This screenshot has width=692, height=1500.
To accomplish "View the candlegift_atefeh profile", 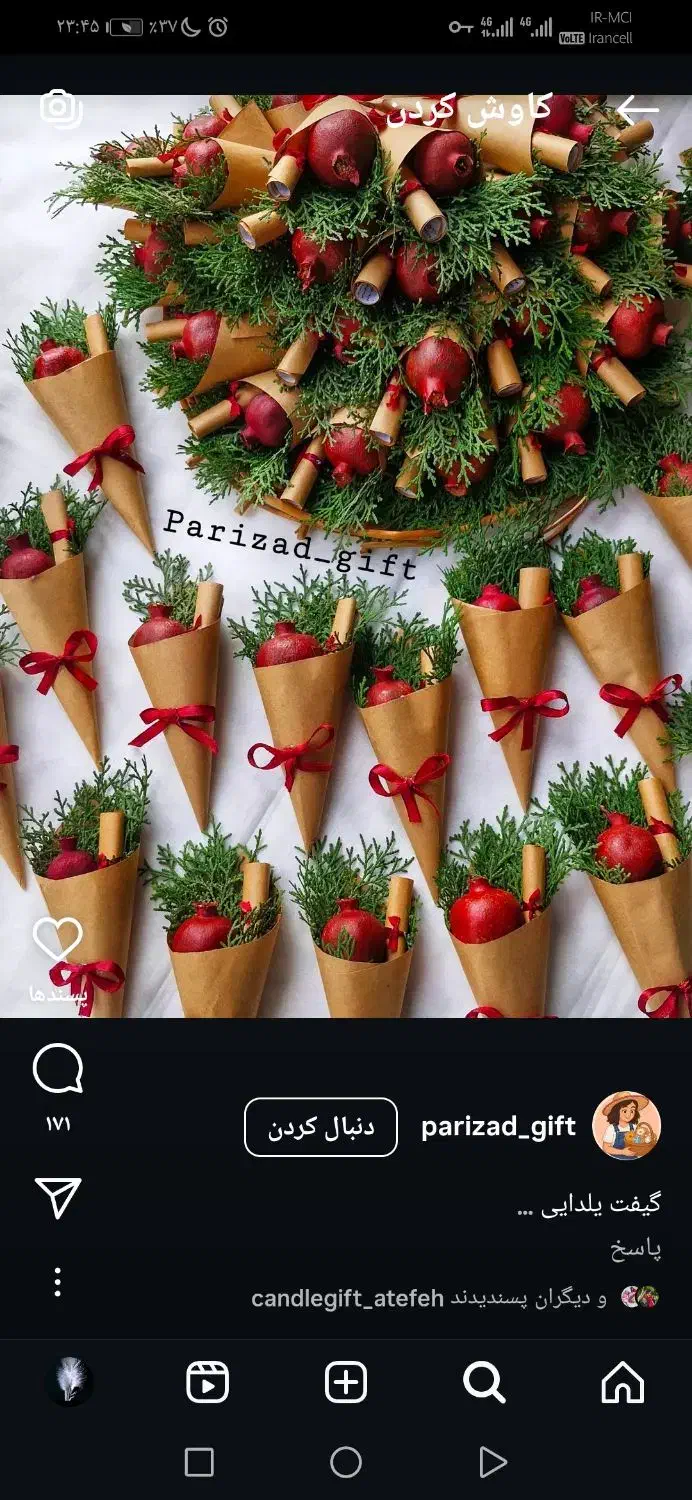I will pos(347,1299).
